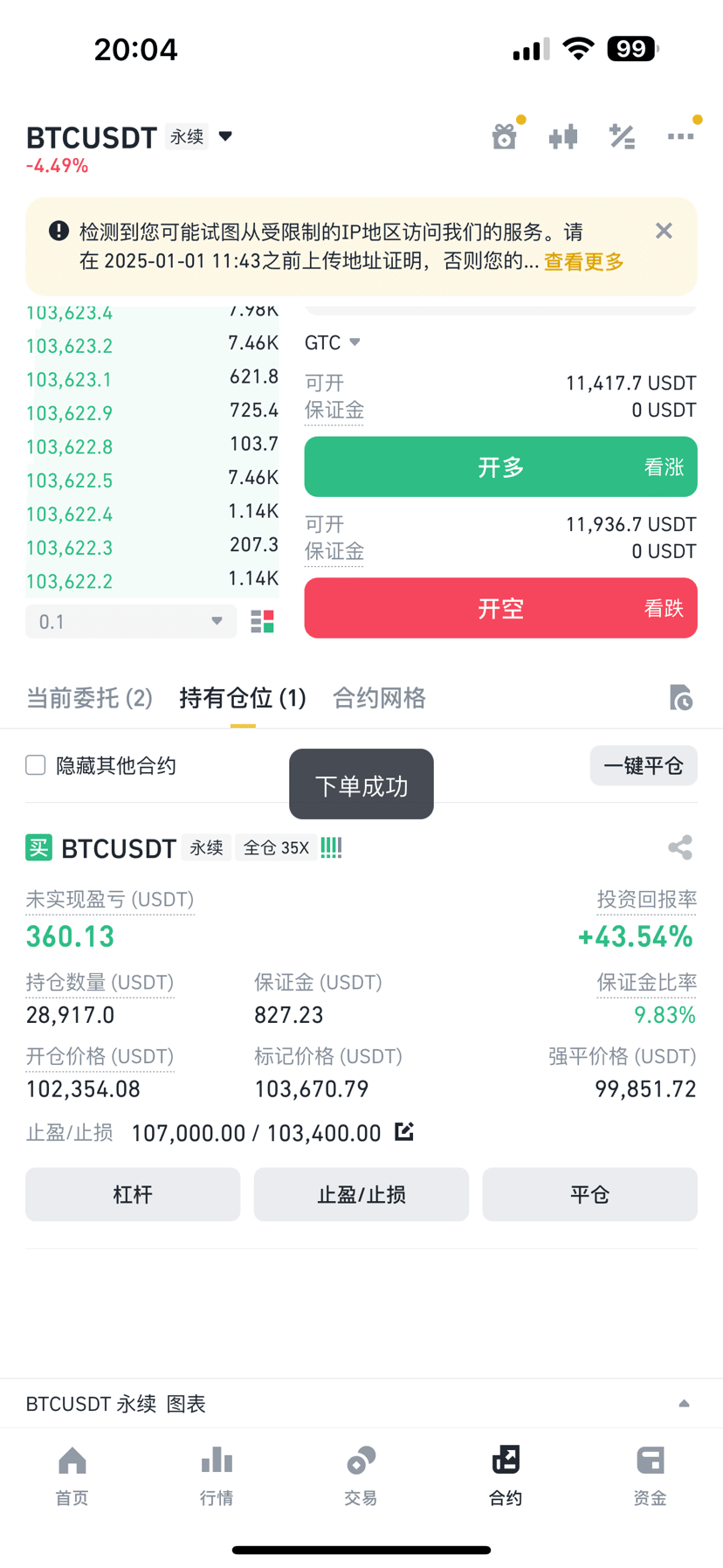Image resolution: width=723 pixels, height=1568 pixels.
Task: Tap the 一键平仓 button
Action: (x=644, y=765)
